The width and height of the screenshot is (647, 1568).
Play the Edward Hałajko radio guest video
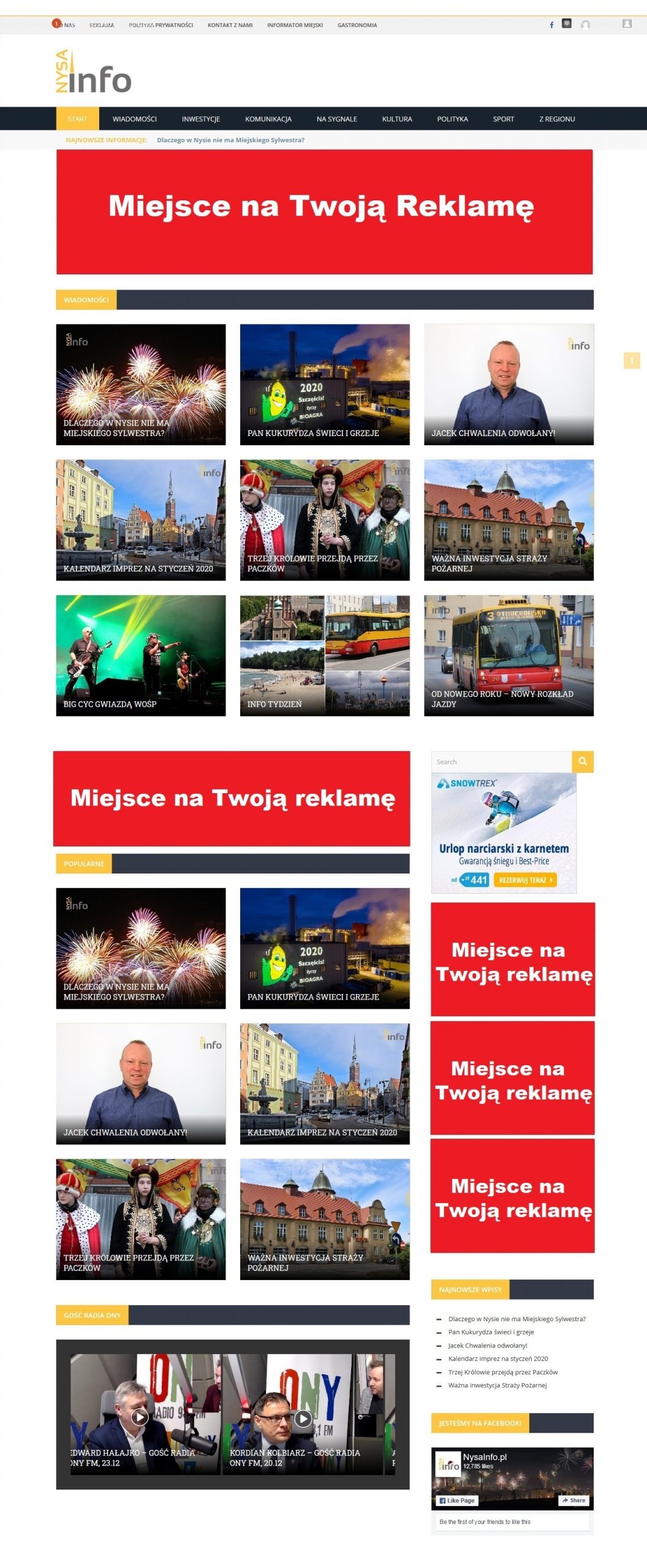pyautogui.click(x=140, y=1417)
